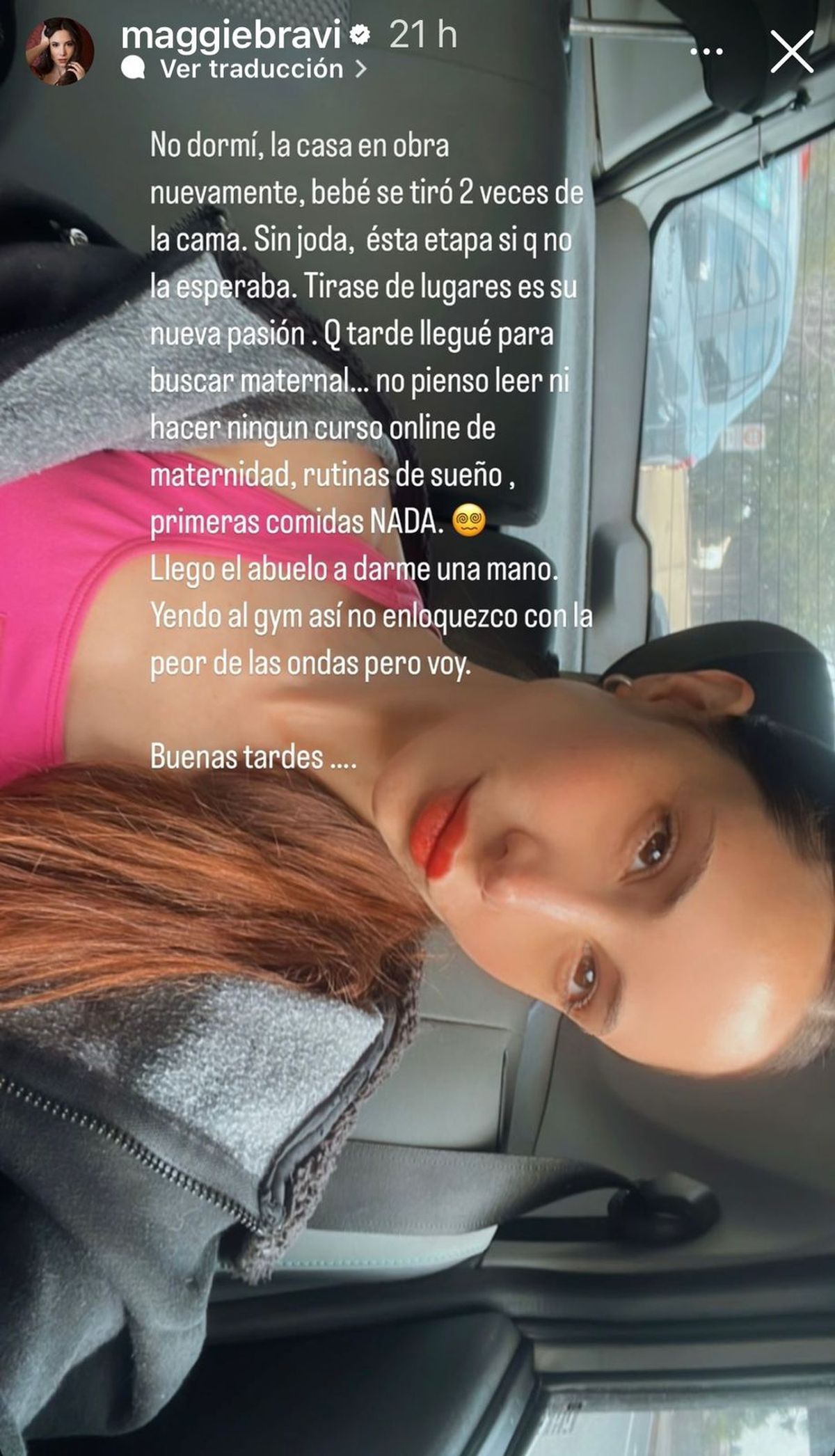Close the story viewer

pyautogui.click(x=792, y=52)
